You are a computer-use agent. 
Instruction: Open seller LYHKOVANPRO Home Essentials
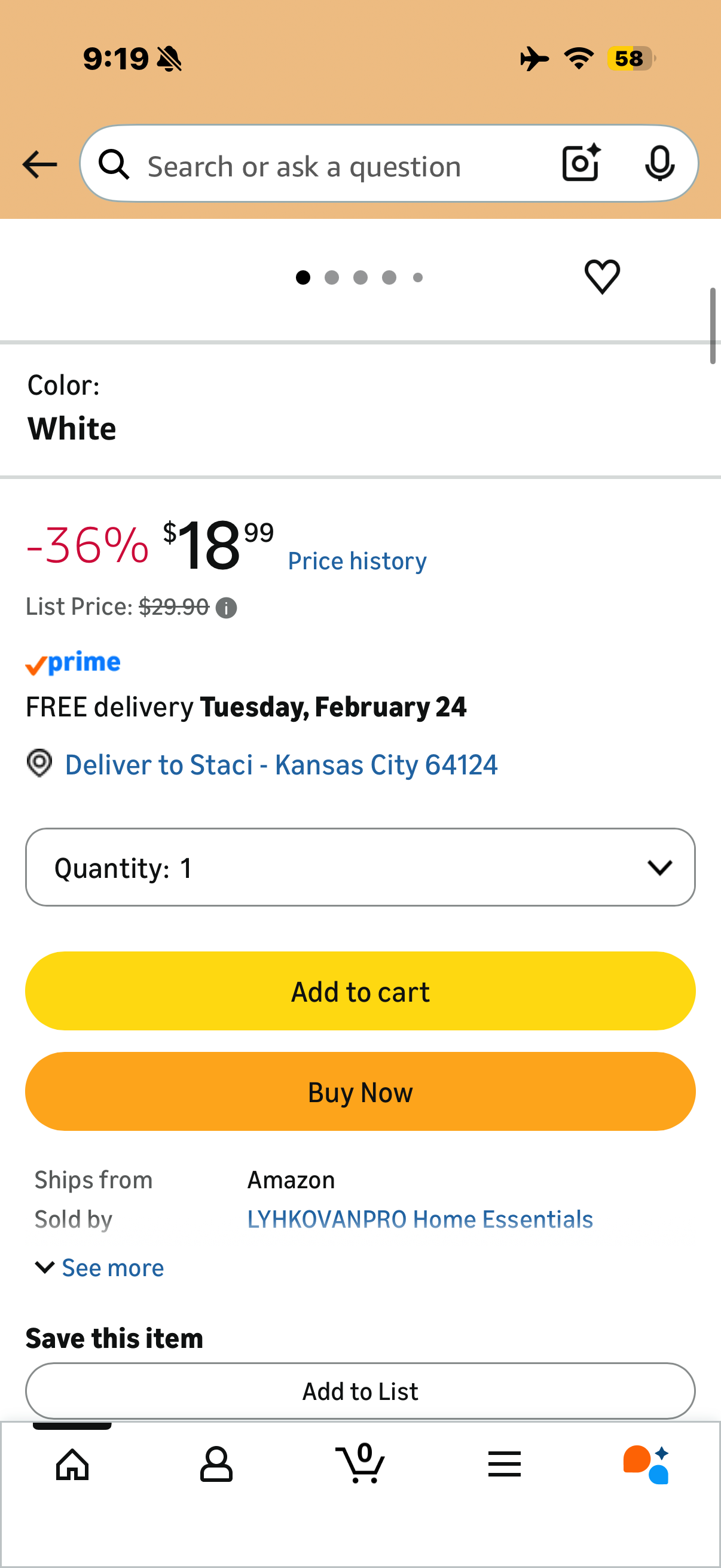[x=420, y=1219]
